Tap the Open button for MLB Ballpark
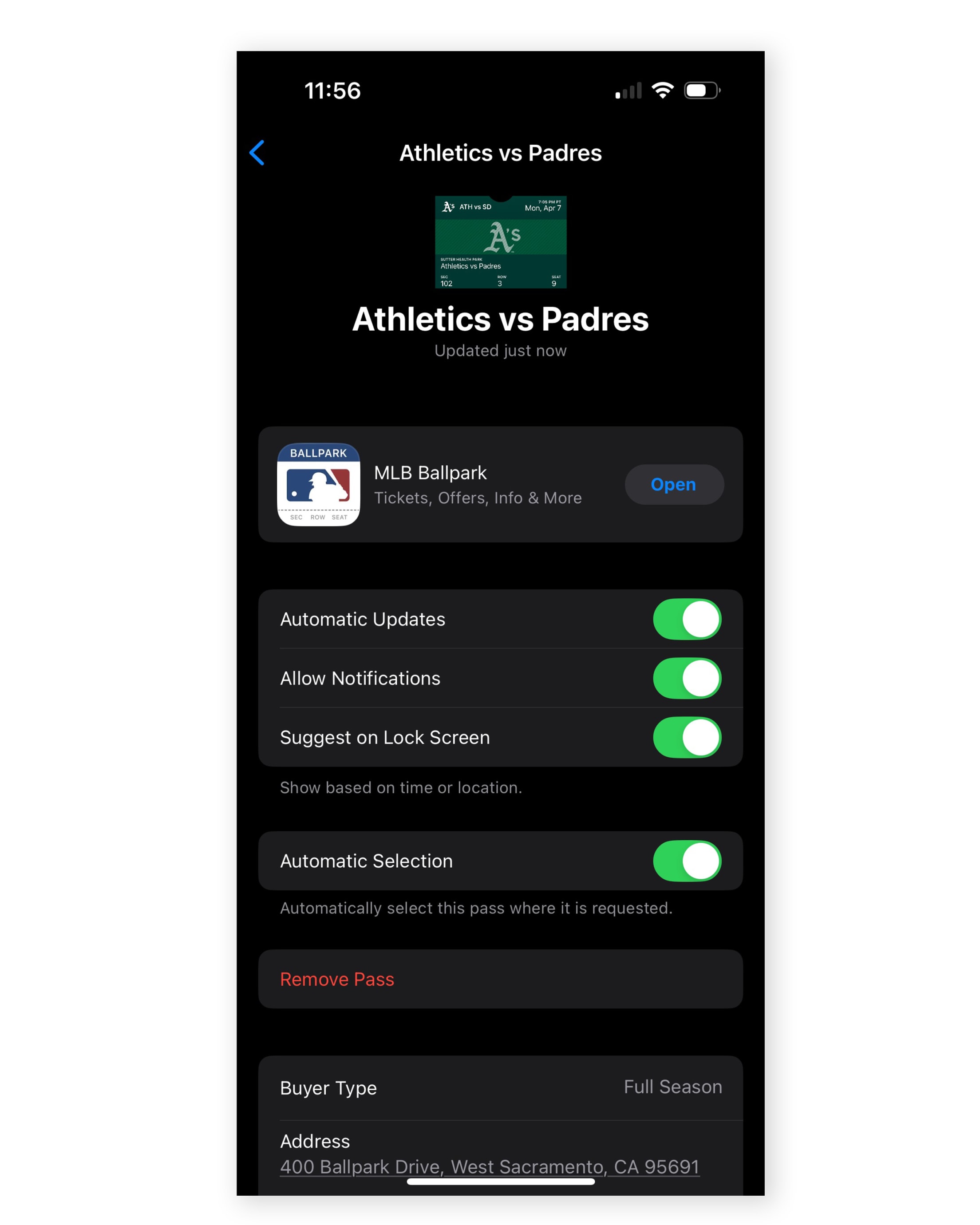 (x=674, y=485)
